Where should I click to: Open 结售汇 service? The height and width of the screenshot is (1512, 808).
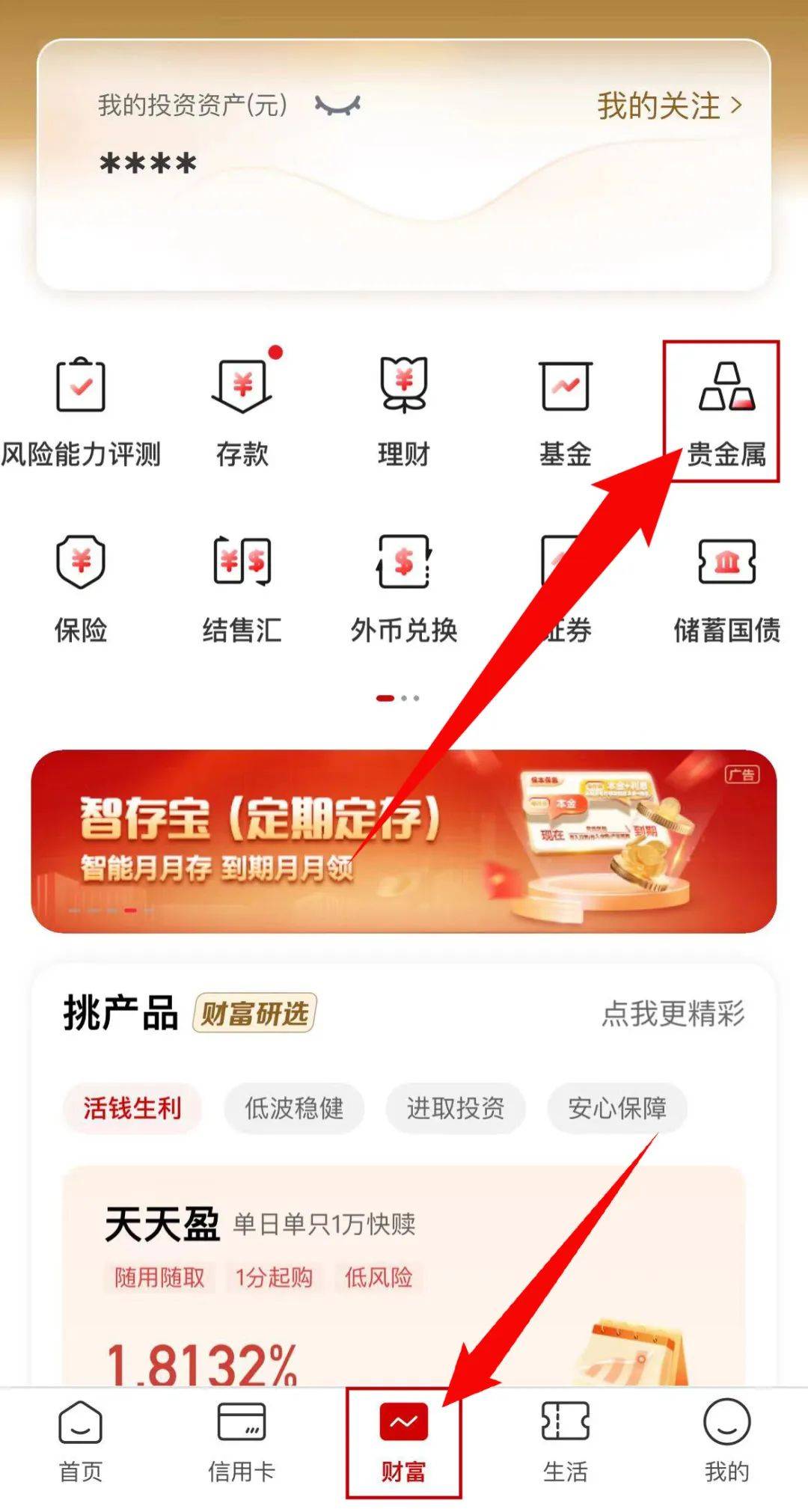pyautogui.click(x=242, y=589)
